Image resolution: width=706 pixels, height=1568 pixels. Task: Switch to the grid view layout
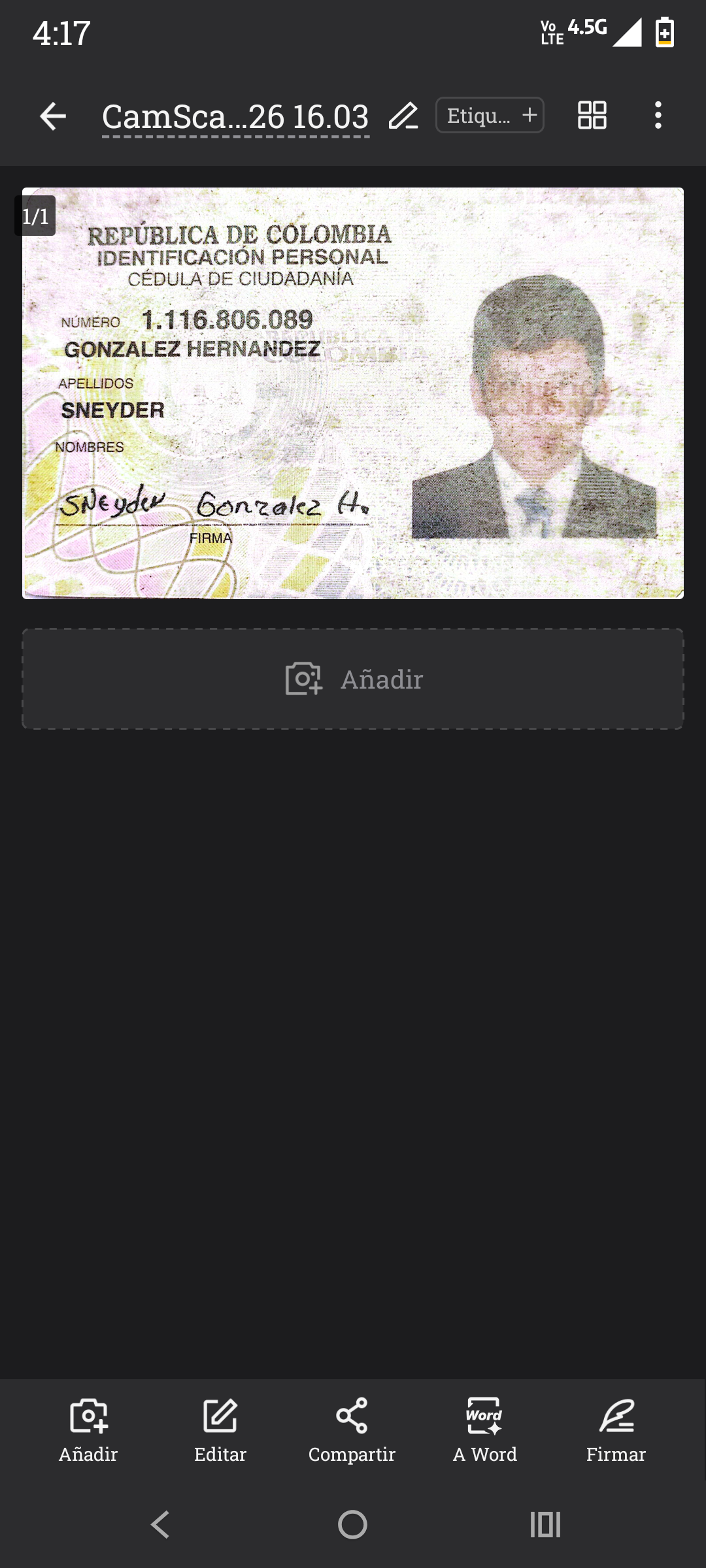(592, 116)
